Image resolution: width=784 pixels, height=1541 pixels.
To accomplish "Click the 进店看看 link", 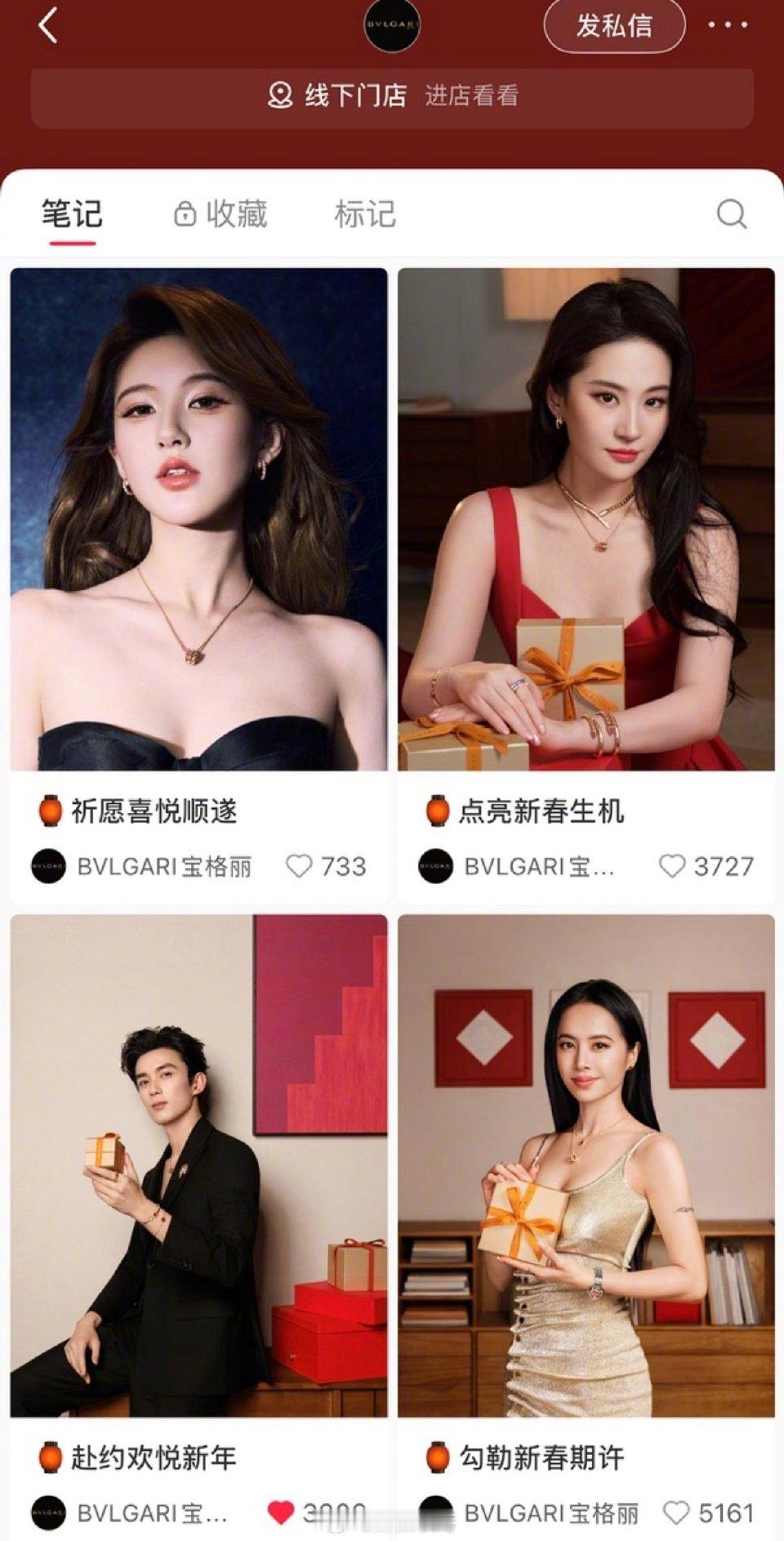I will coord(474,96).
